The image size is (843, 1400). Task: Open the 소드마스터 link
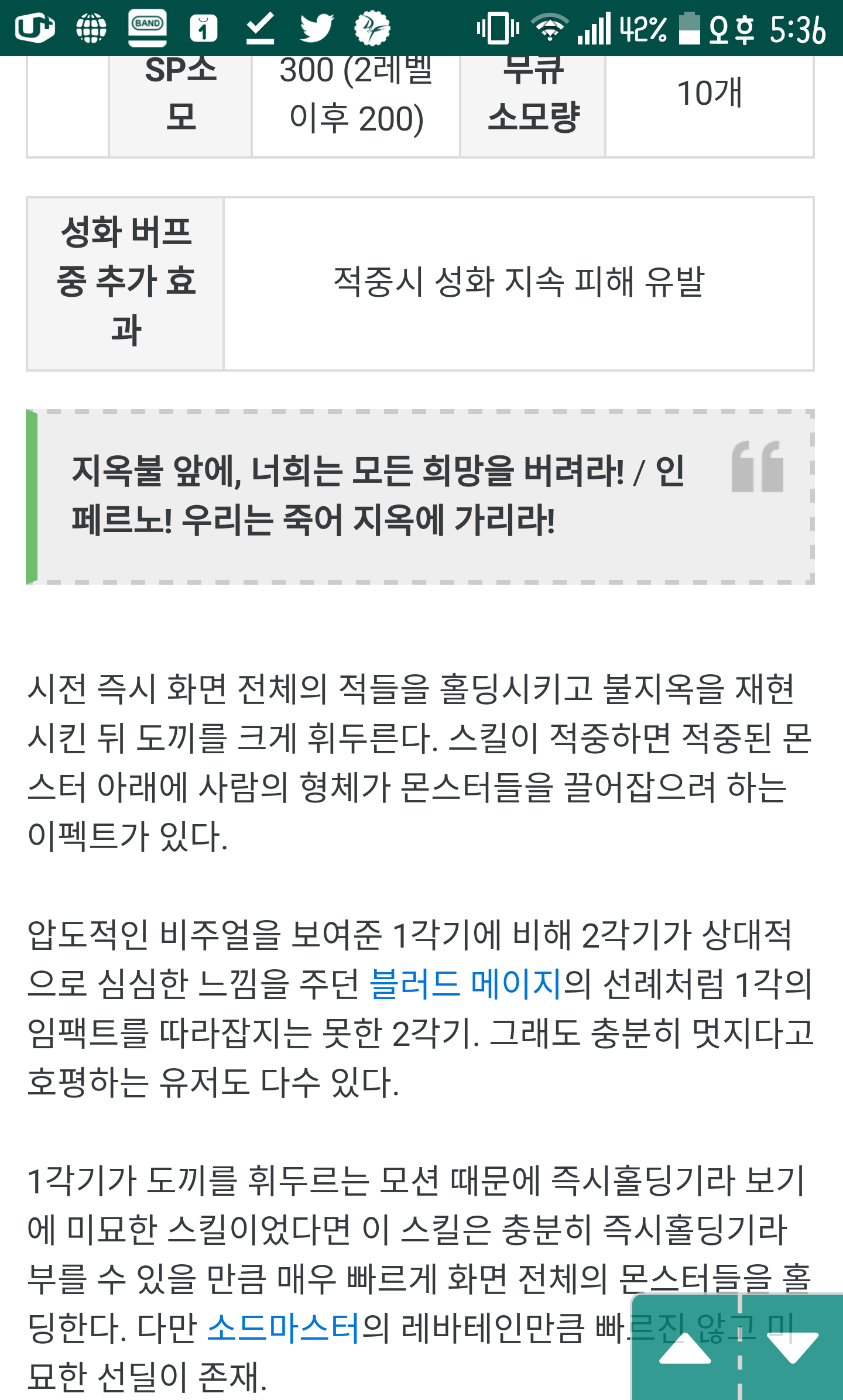(x=283, y=1327)
